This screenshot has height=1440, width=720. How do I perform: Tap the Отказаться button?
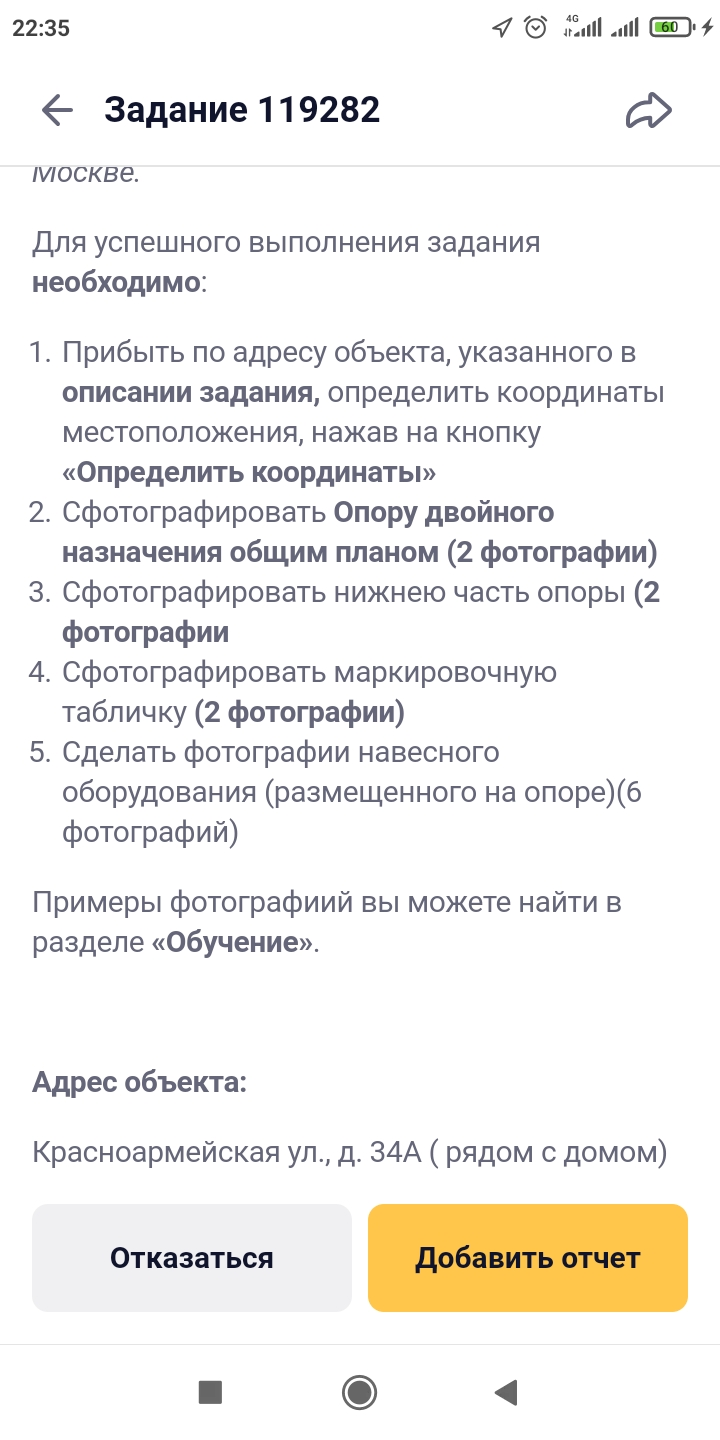[x=192, y=1258]
